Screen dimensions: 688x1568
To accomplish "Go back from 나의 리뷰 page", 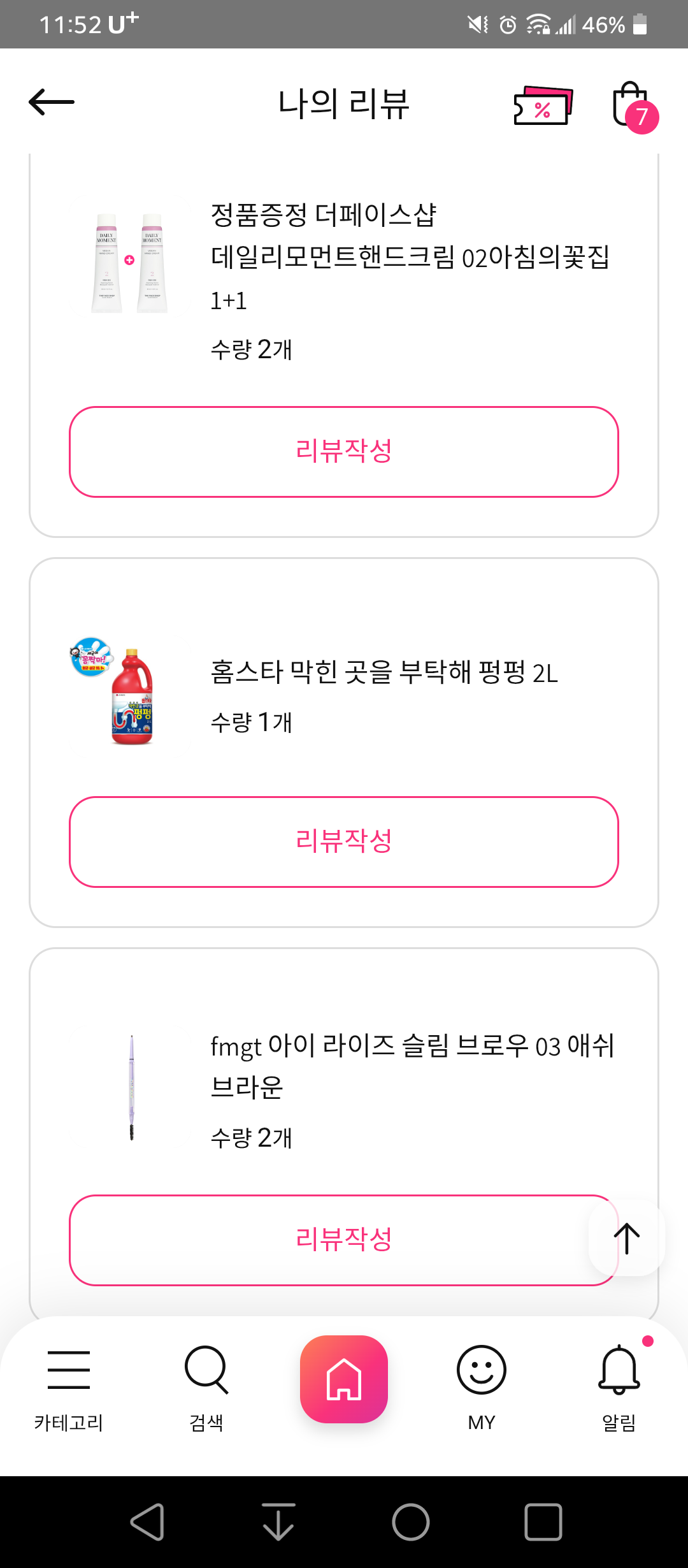I will pyautogui.click(x=52, y=102).
